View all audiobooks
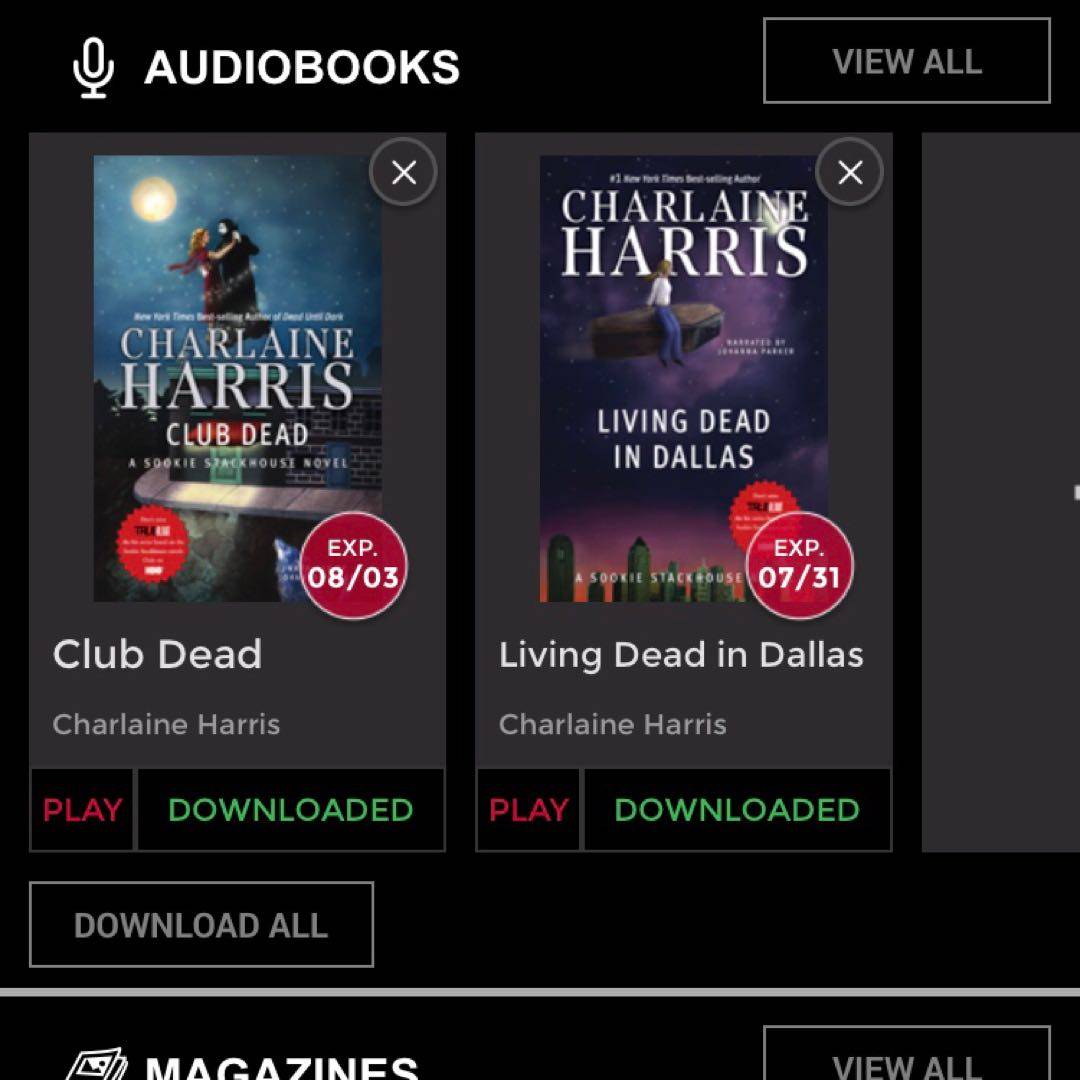Viewport: 1080px width, 1080px height. (906, 61)
